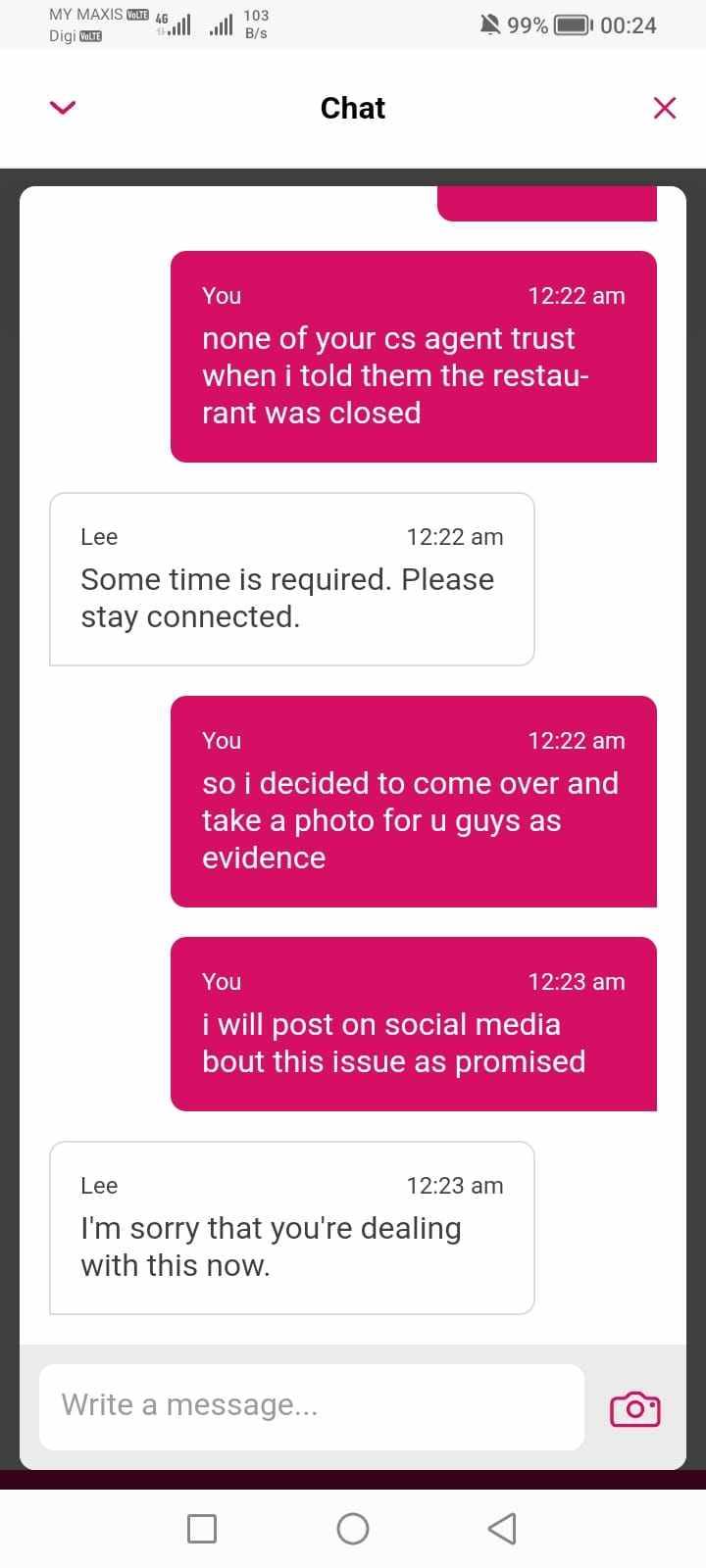The width and height of the screenshot is (706, 1568).
Task: Collapse the chat using the down chevron
Action: click(62, 108)
